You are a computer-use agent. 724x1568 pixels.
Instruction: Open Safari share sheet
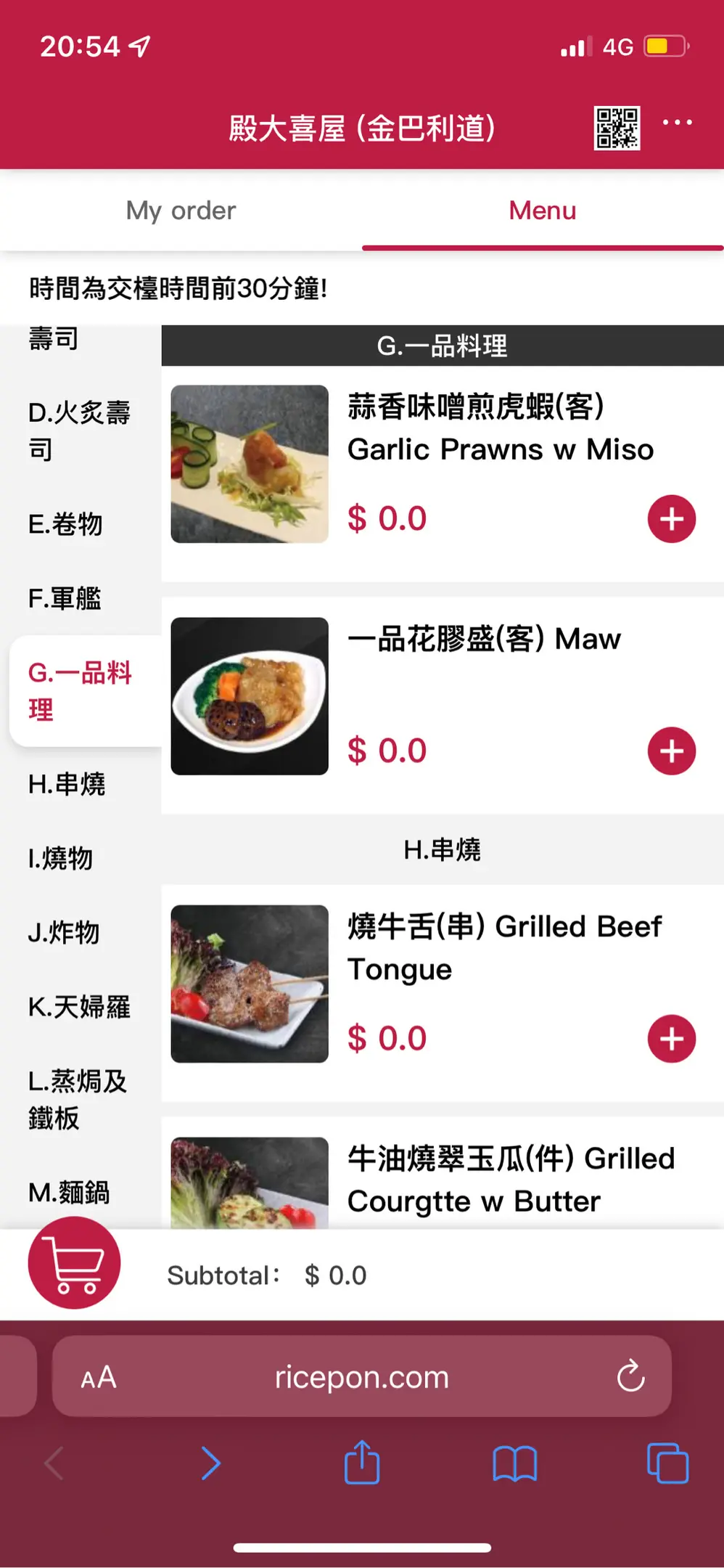click(x=362, y=1463)
